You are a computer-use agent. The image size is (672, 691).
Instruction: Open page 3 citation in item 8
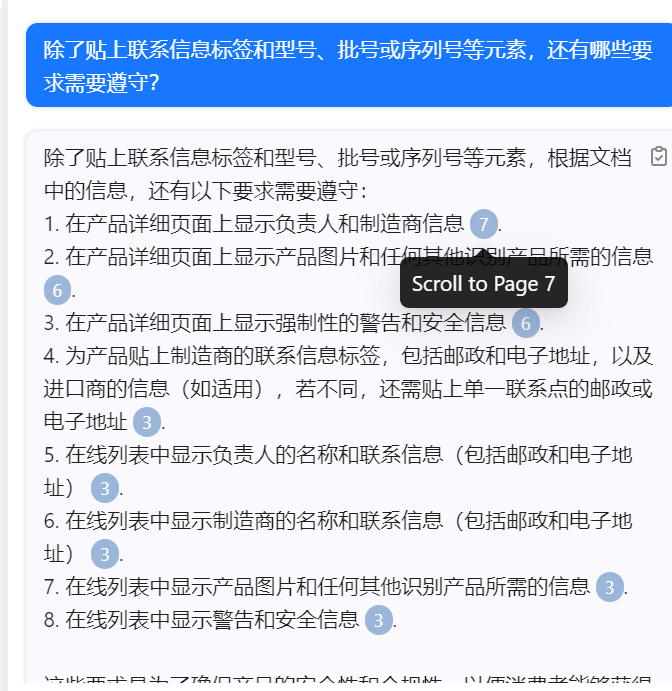pos(378,620)
